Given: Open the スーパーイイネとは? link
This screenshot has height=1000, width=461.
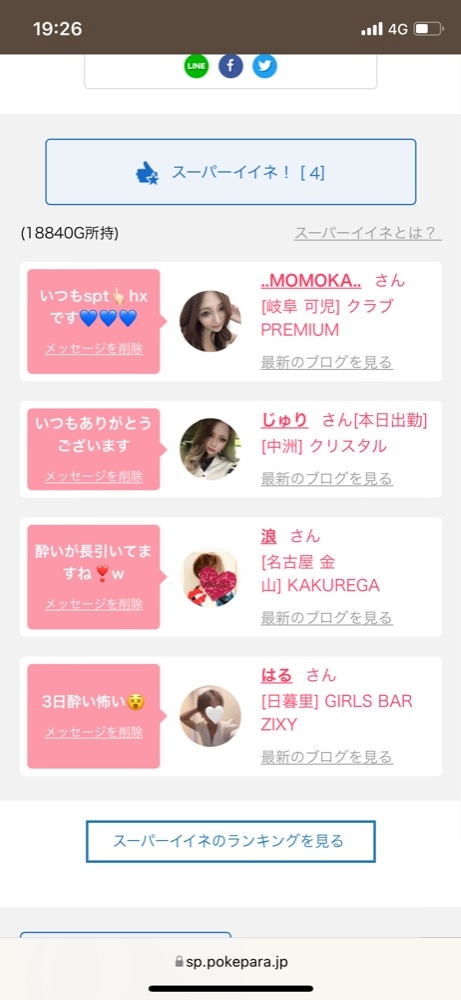Looking at the screenshot, I should coord(368,233).
